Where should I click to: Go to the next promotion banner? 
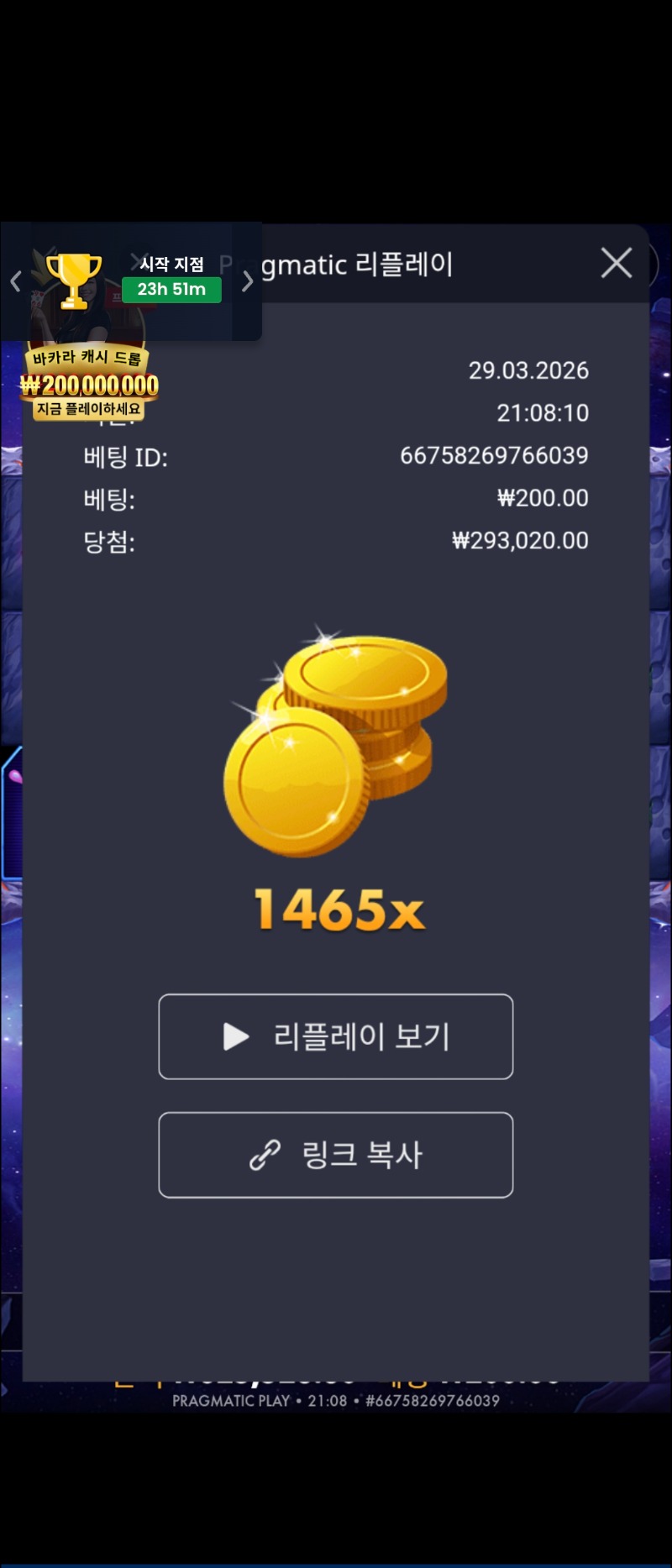click(x=247, y=281)
